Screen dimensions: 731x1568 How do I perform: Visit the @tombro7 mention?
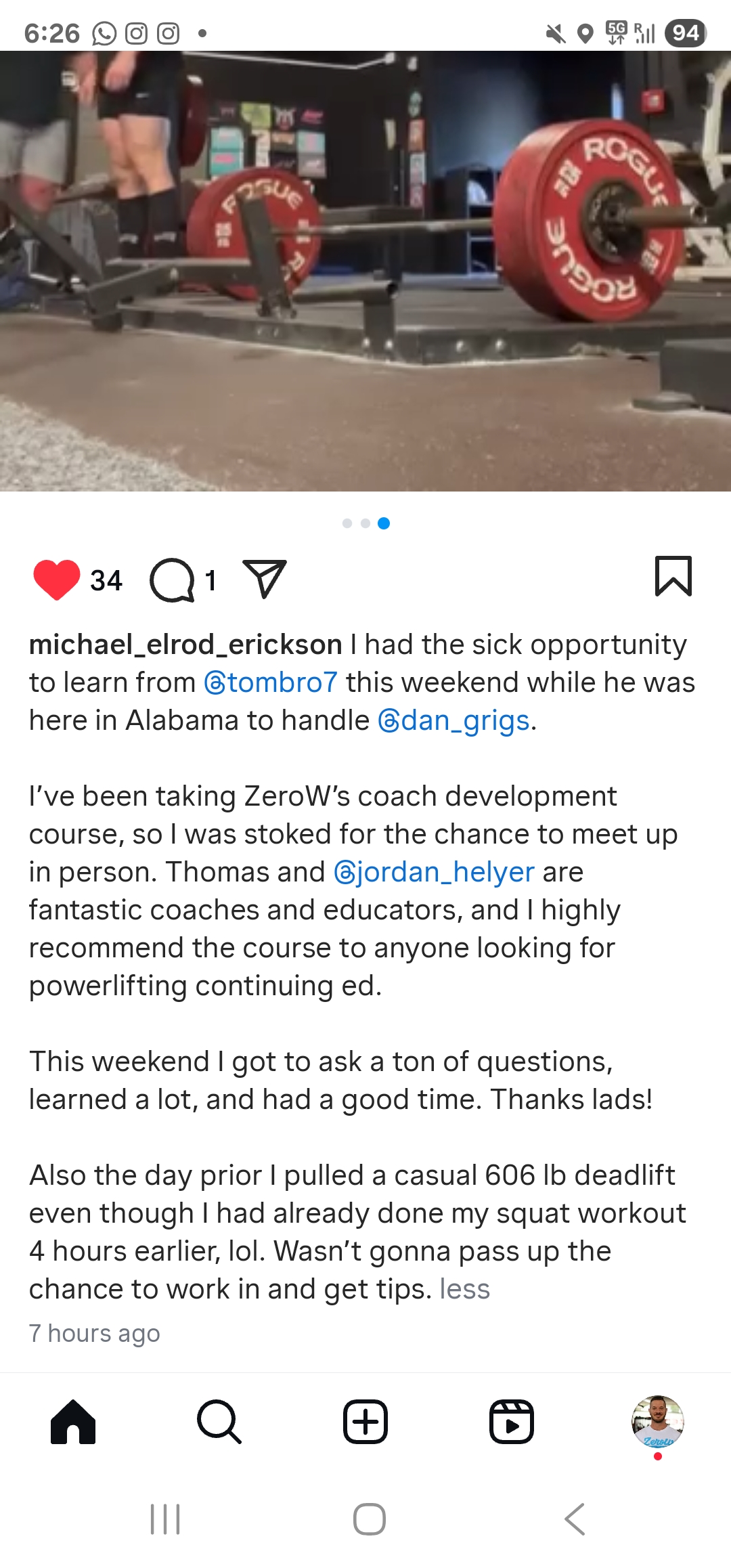click(x=271, y=682)
